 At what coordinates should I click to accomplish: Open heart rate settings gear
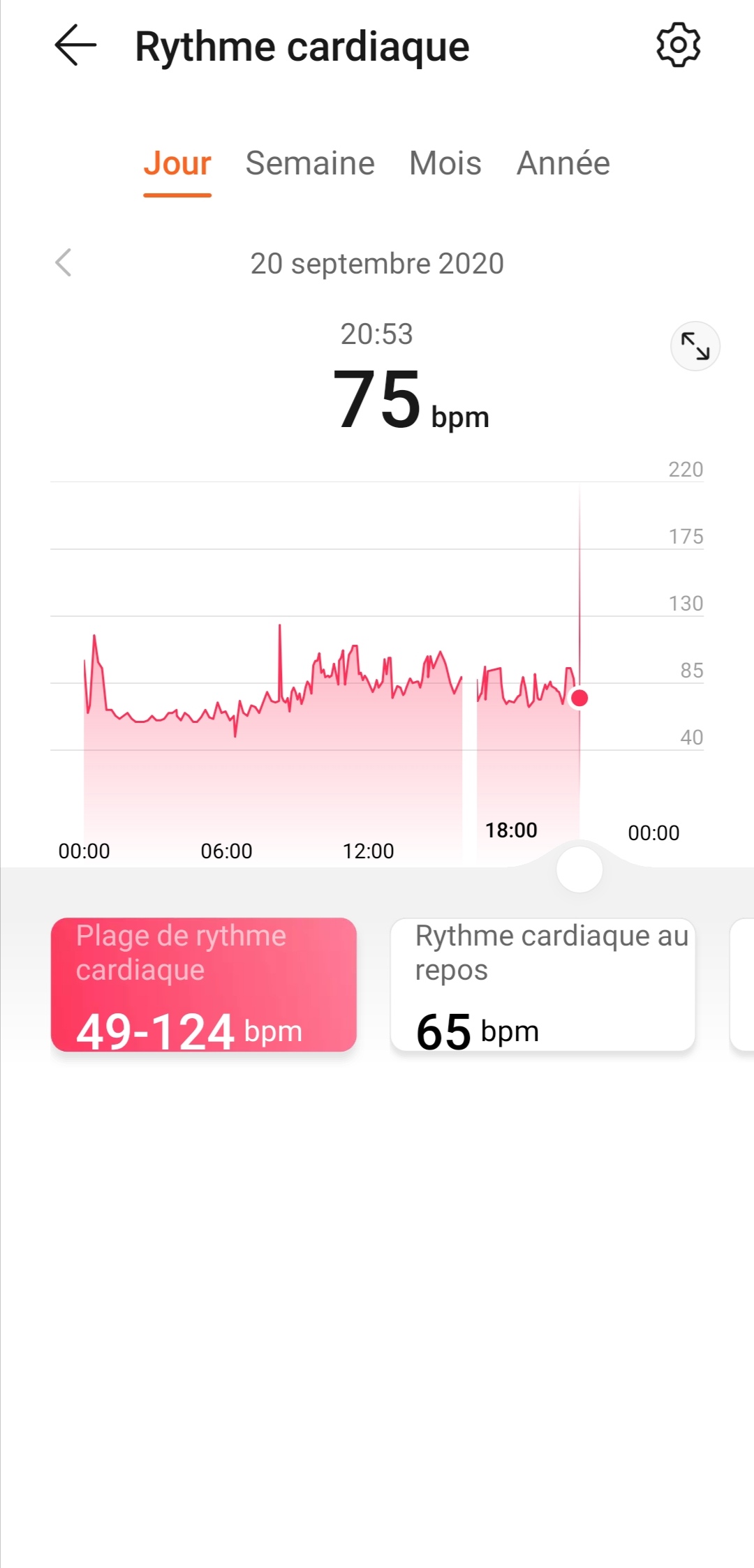[678, 46]
